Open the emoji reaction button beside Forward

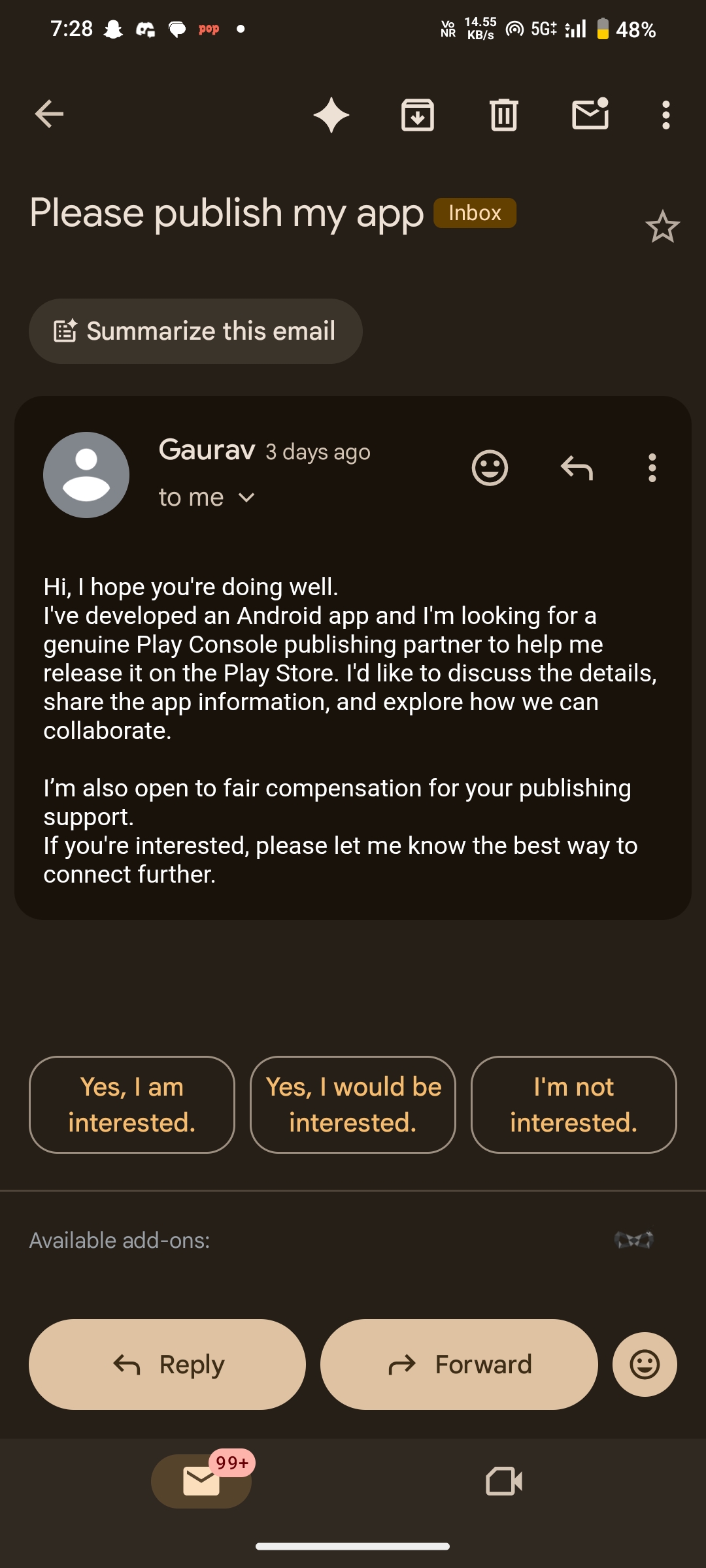(x=645, y=1364)
